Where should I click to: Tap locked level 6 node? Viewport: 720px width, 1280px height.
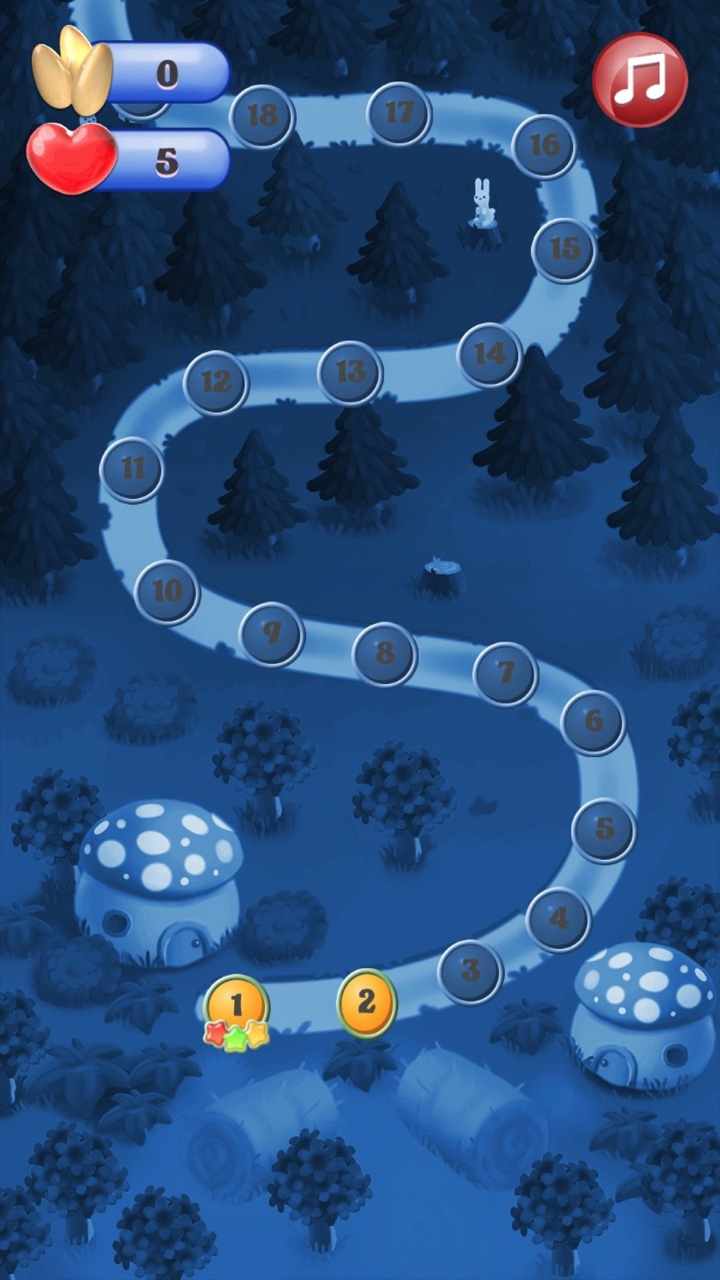pyautogui.click(x=593, y=722)
